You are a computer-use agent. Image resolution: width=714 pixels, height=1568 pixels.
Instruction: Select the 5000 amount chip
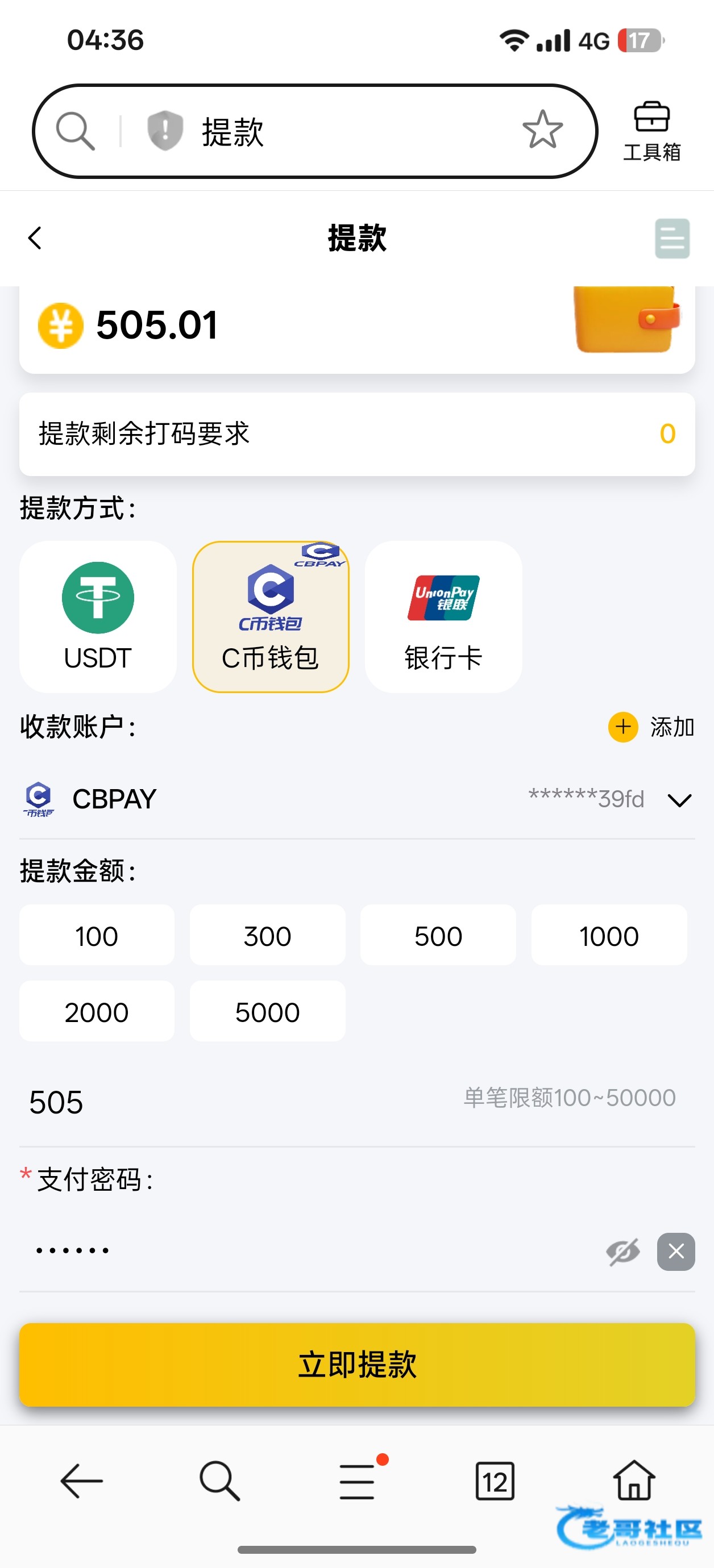(267, 1012)
